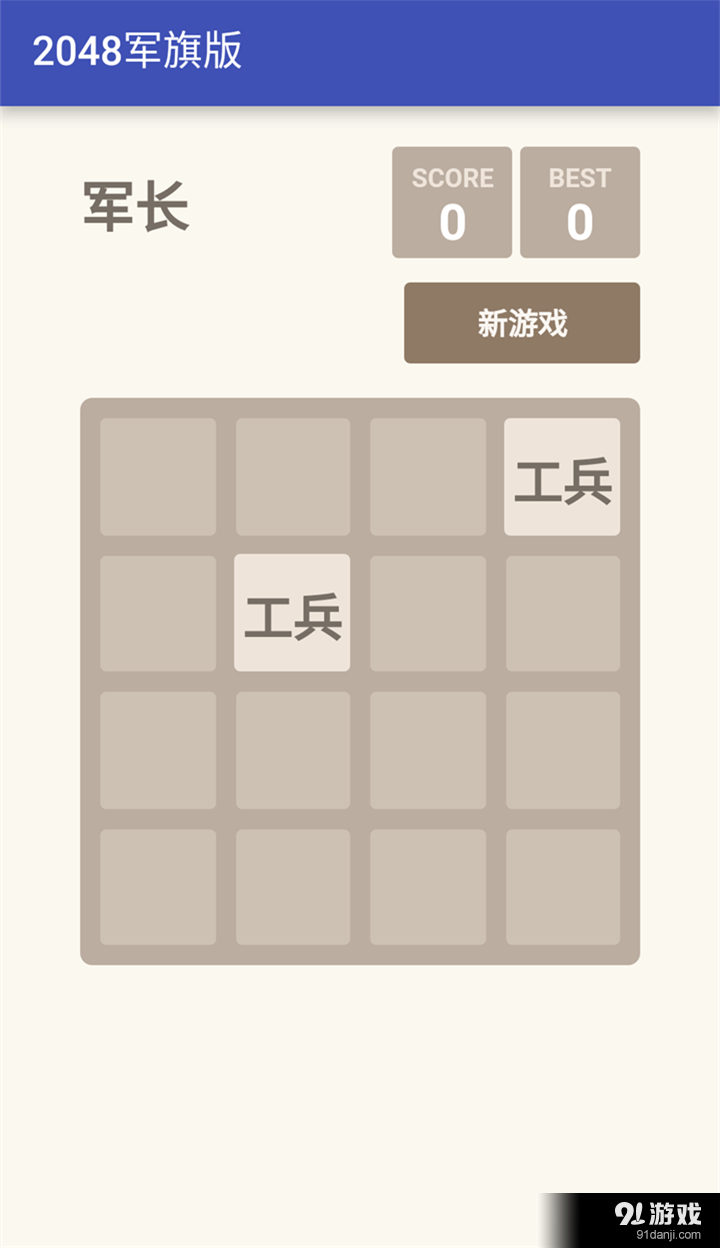Start a new game with 新游戏
The image size is (720, 1248).
pos(522,323)
